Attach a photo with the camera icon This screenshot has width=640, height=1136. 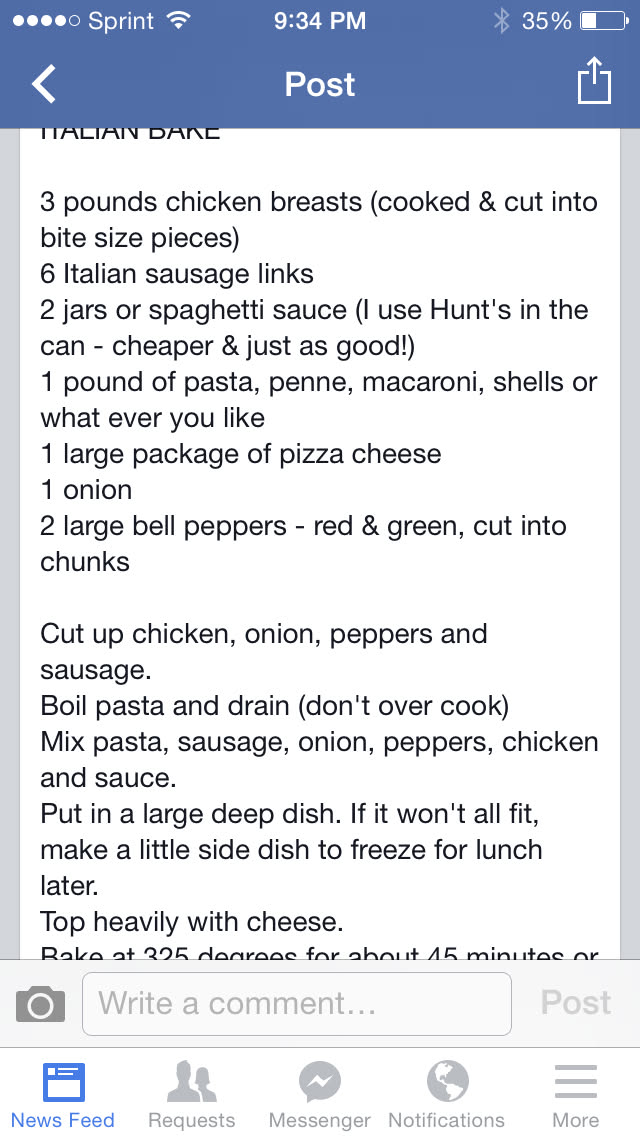pos(40,1004)
